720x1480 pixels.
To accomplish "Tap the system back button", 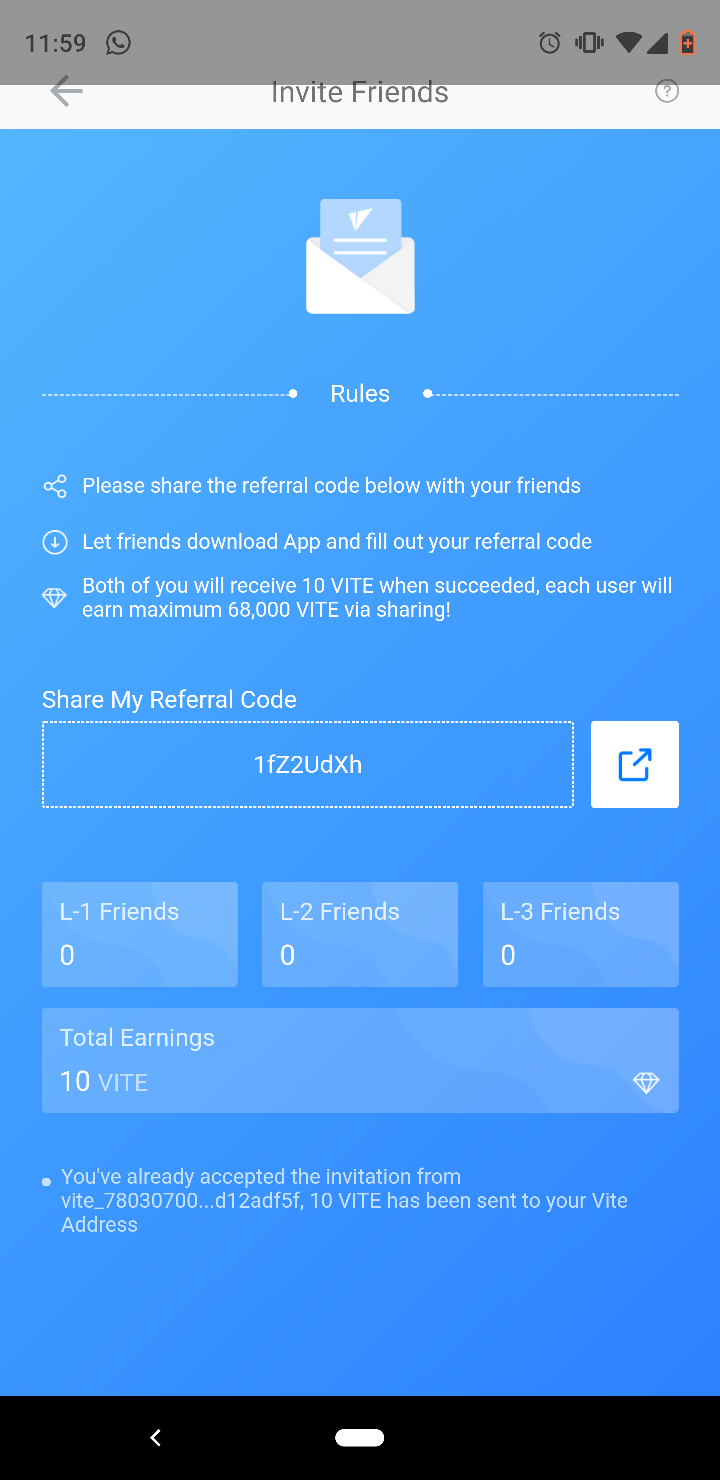I will pyautogui.click(x=156, y=1438).
